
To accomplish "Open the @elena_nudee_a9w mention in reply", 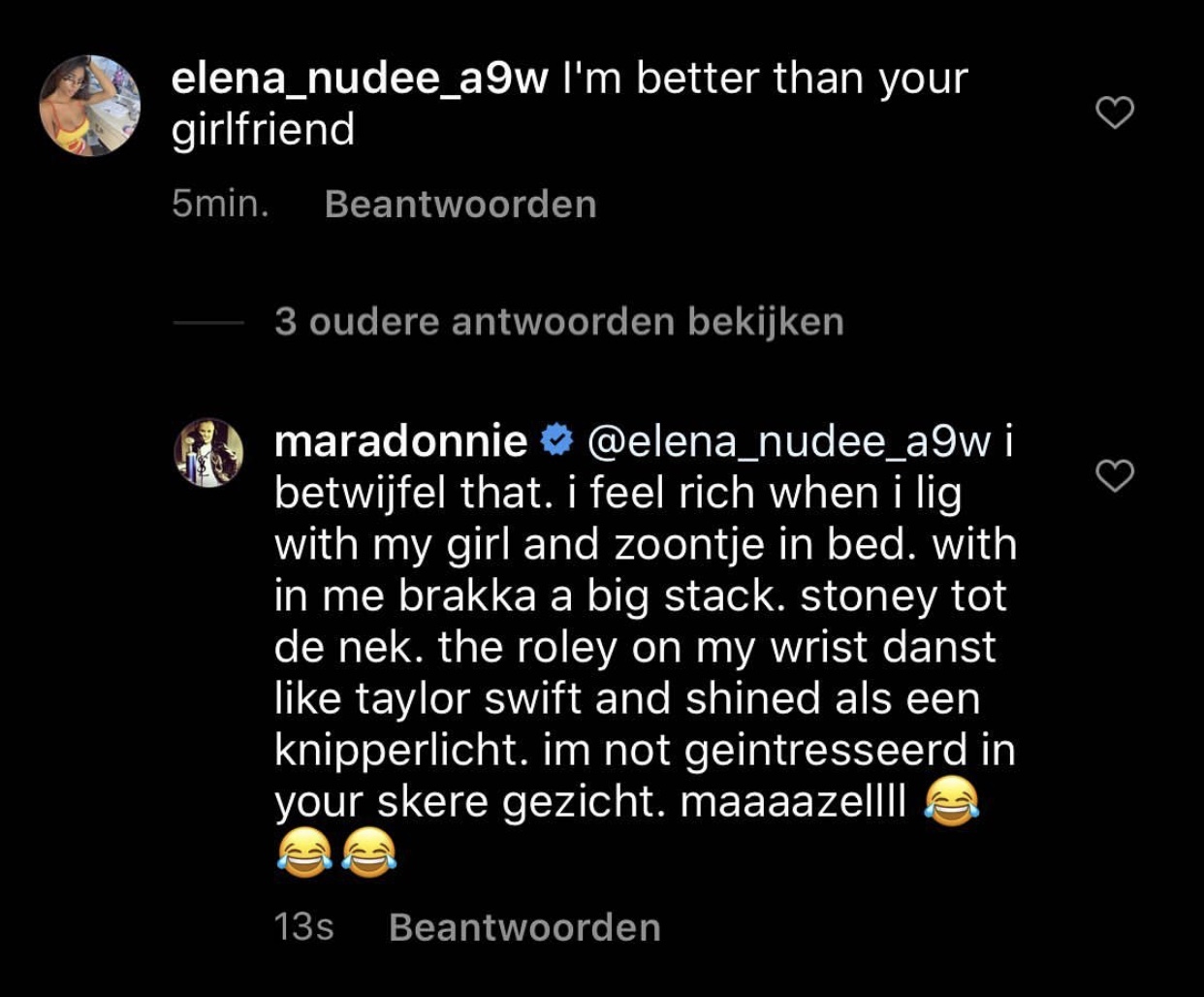I will coord(789,442).
